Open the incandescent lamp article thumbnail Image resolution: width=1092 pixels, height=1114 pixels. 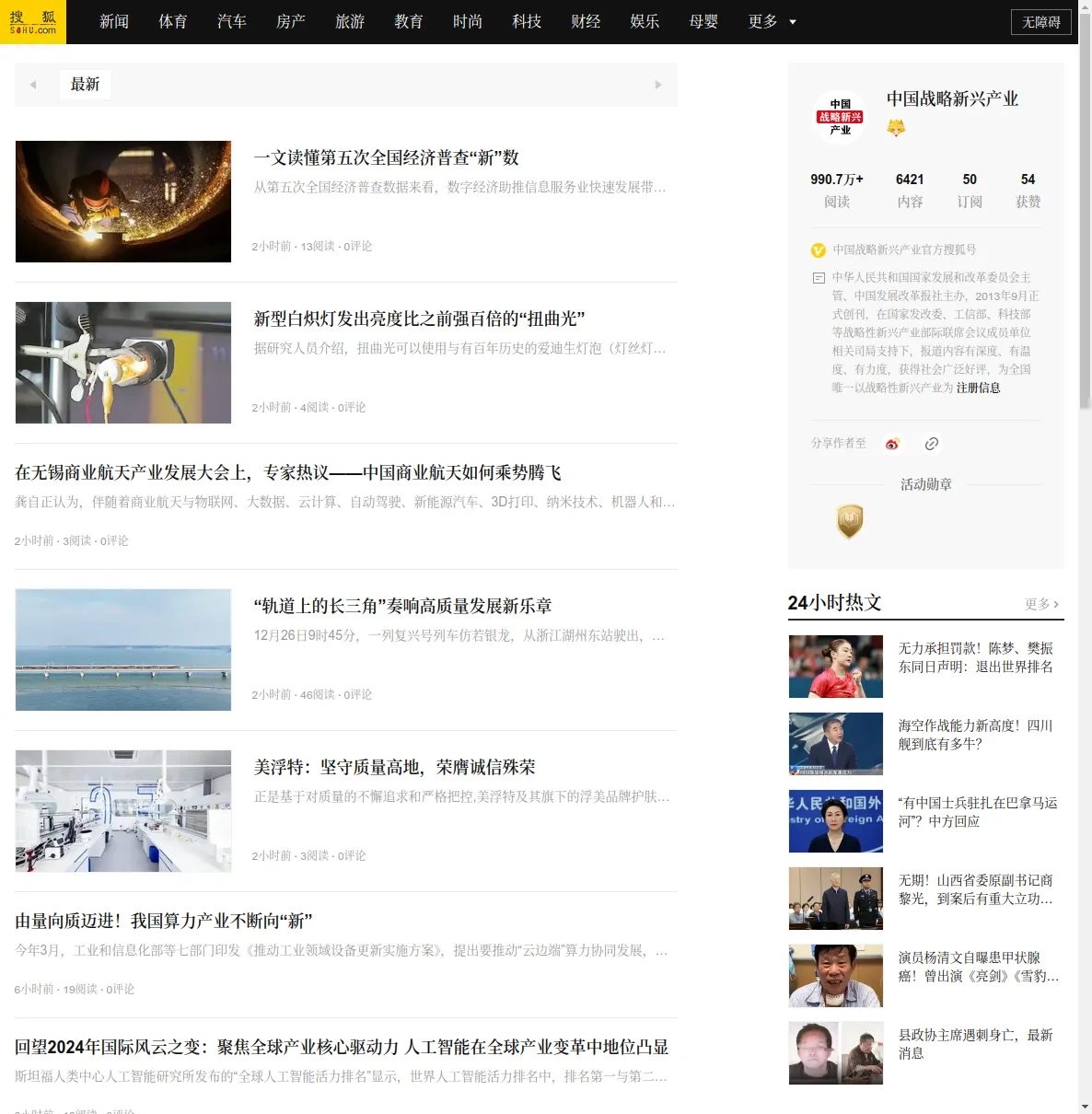coord(123,363)
